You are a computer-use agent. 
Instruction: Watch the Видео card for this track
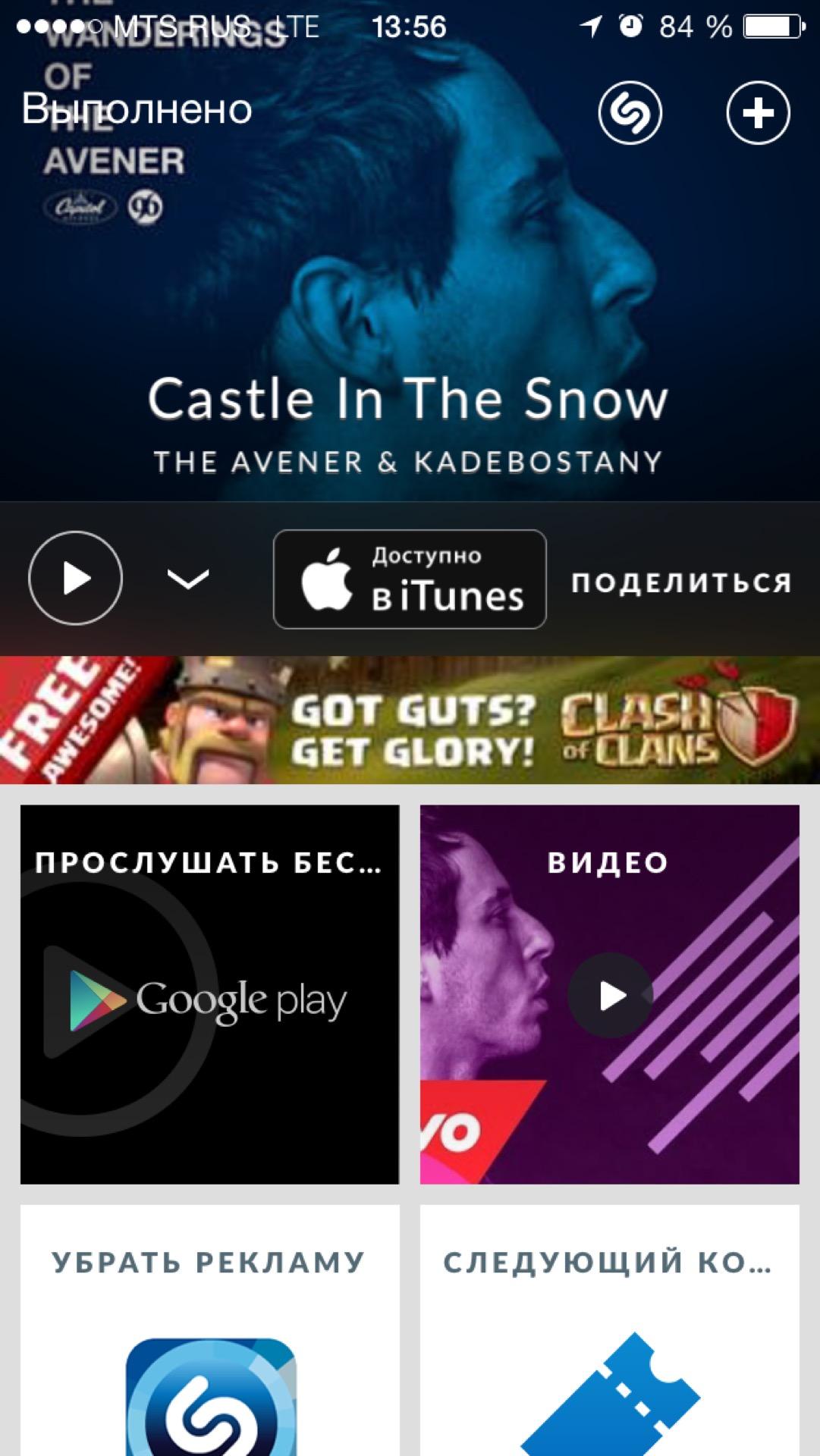click(610, 993)
